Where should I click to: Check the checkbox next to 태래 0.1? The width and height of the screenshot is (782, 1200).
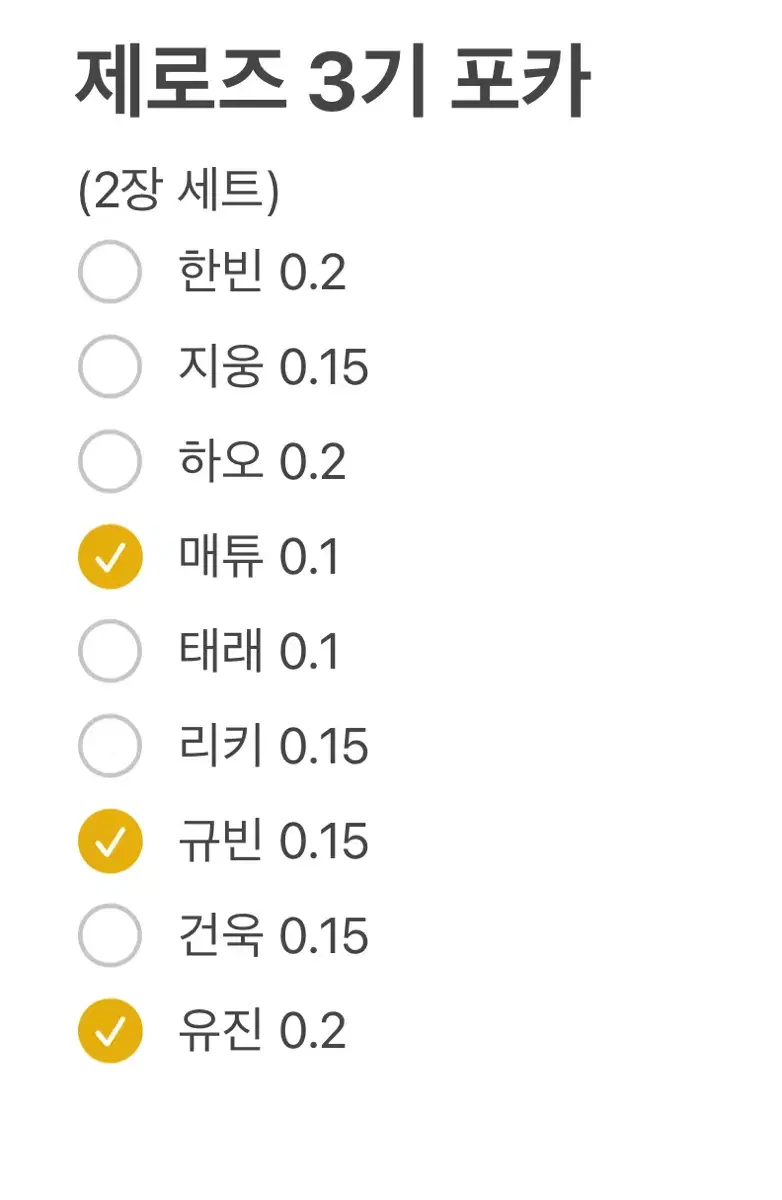pyautogui.click(x=110, y=651)
